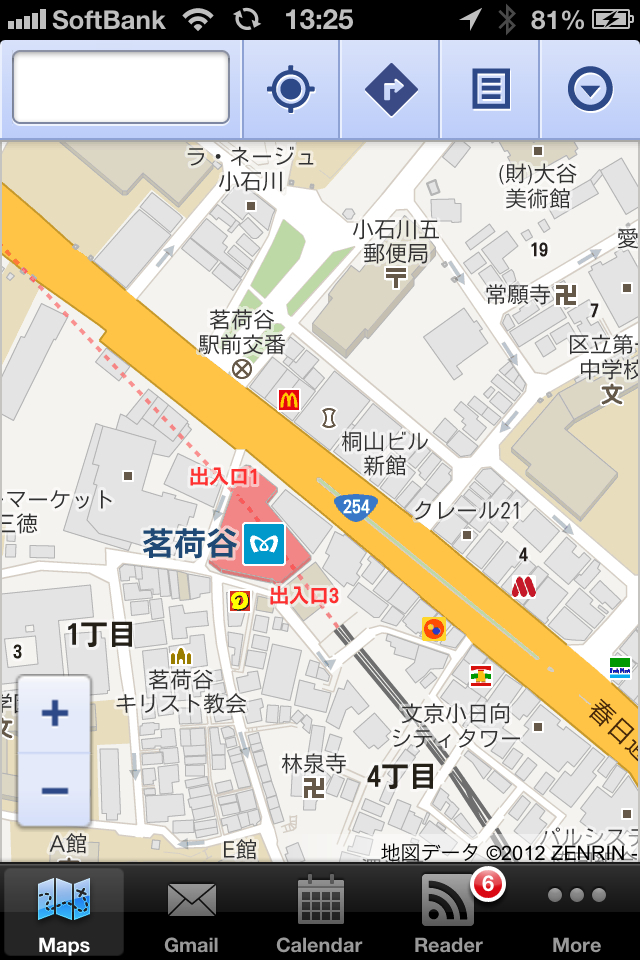Tap the map search text field
The image size is (640, 960).
(121, 88)
